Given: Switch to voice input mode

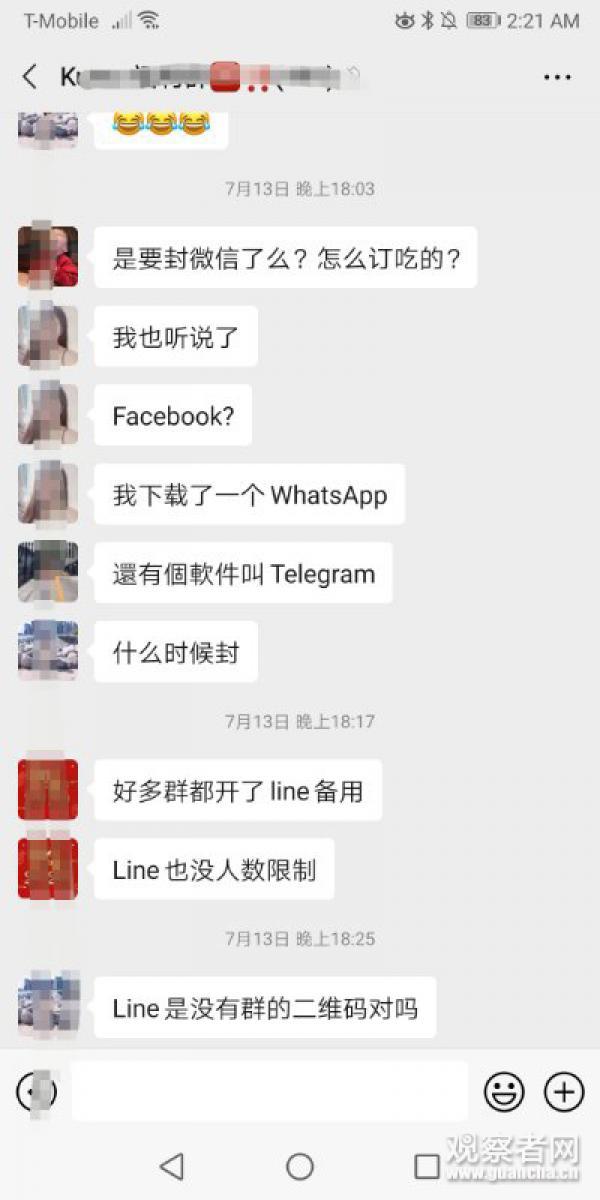Looking at the screenshot, I should point(36,1091).
